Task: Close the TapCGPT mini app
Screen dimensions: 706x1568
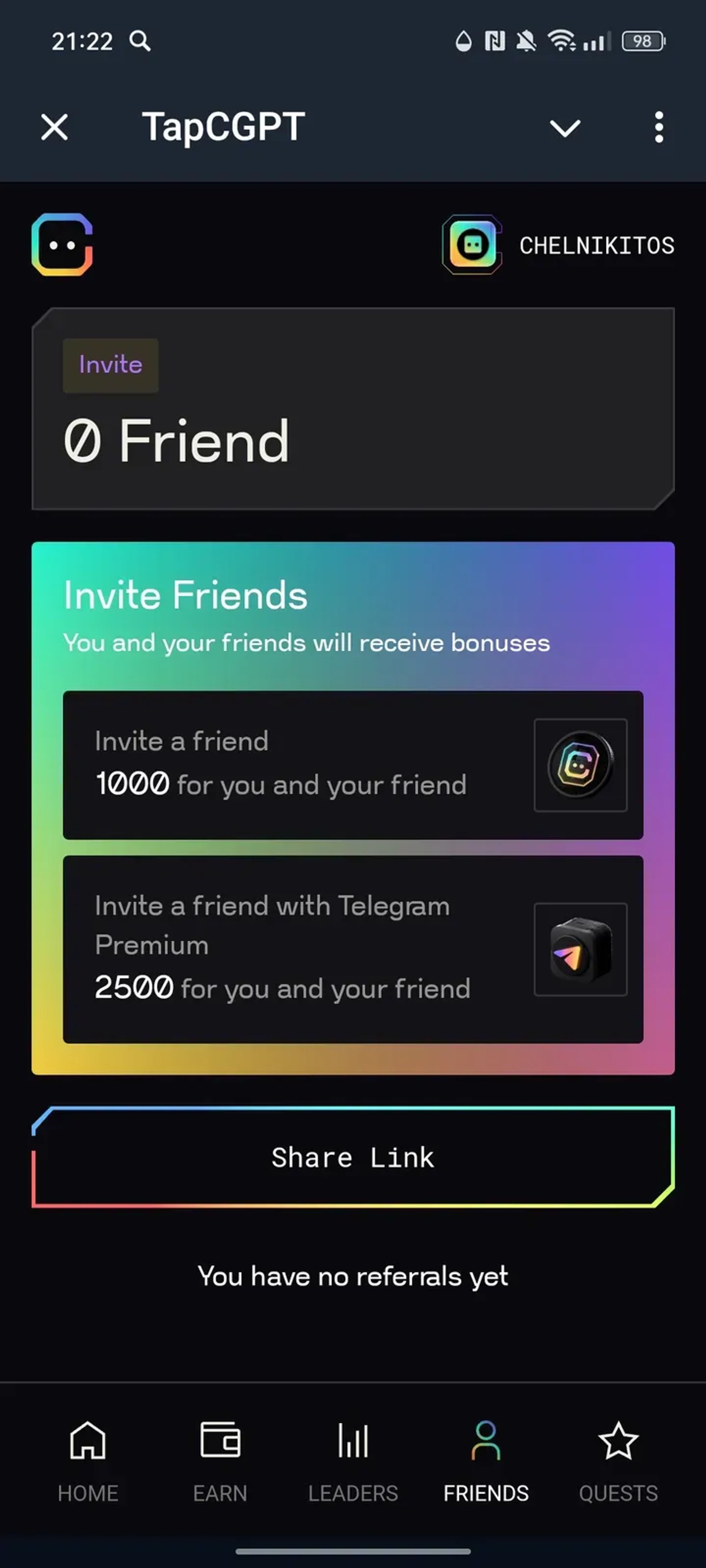Action: [x=54, y=127]
